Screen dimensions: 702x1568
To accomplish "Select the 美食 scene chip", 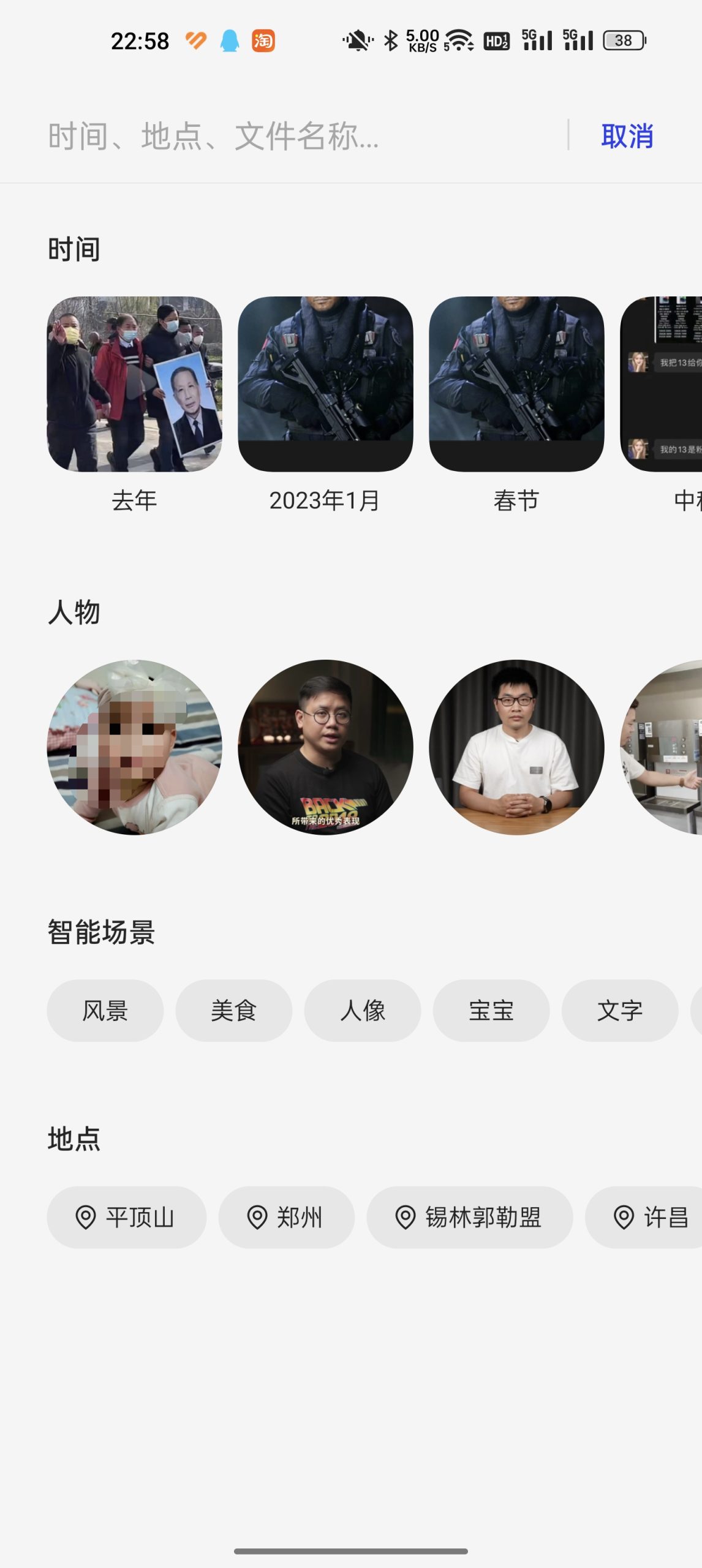I will tap(234, 1011).
